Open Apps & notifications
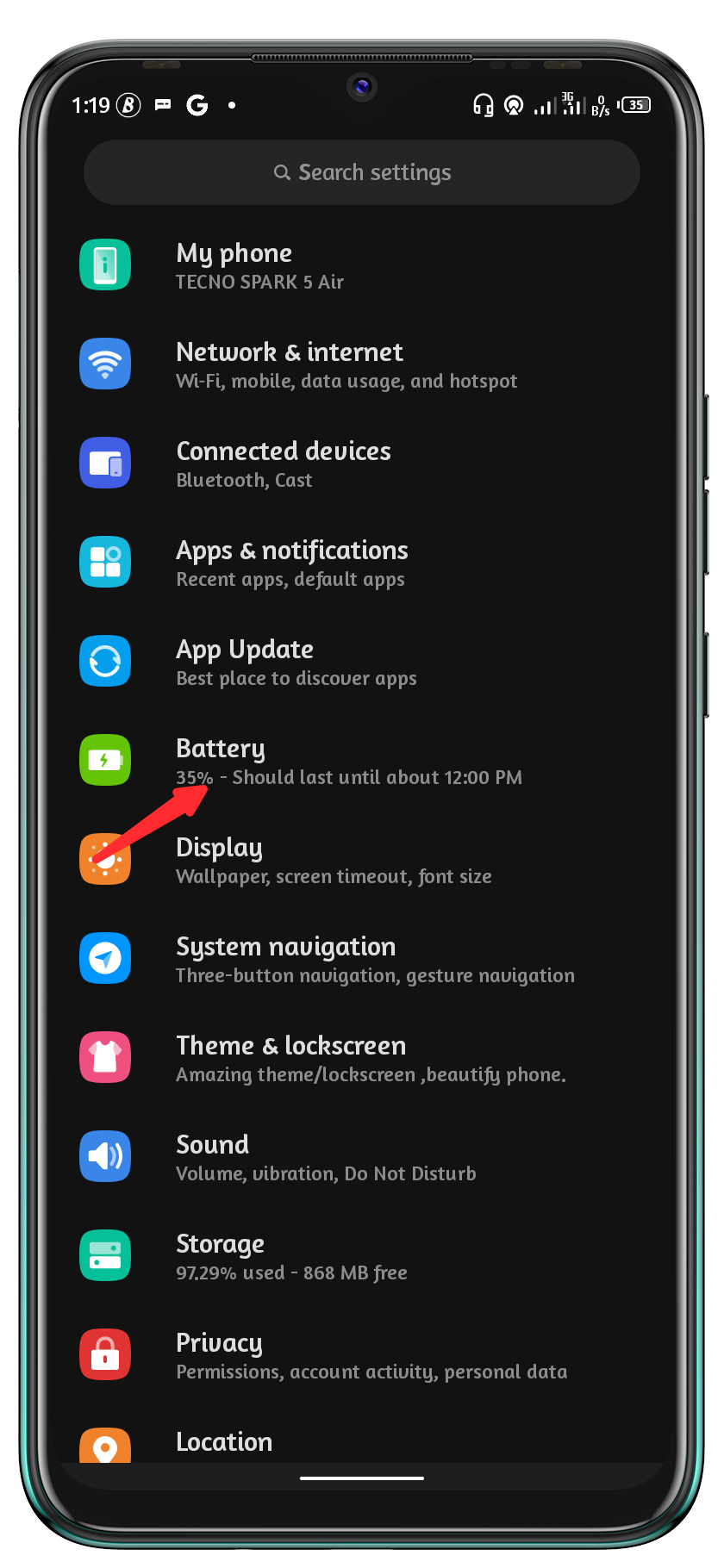The height and width of the screenshot is (1568, 724). click(362, 563)
